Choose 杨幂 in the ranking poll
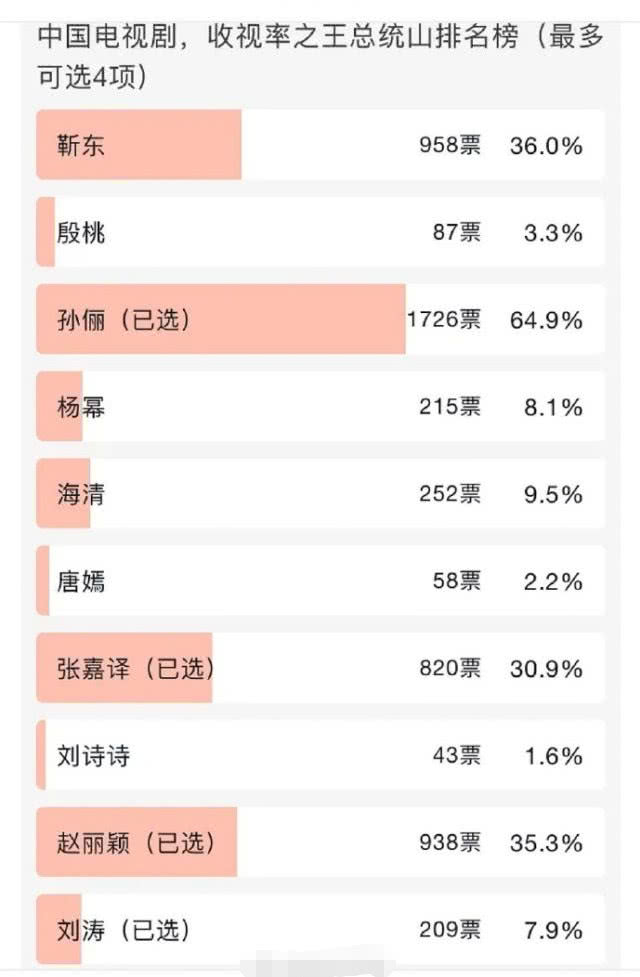This screenshot has width=640, height=977. pyautogui.click(x=320, y=406)
